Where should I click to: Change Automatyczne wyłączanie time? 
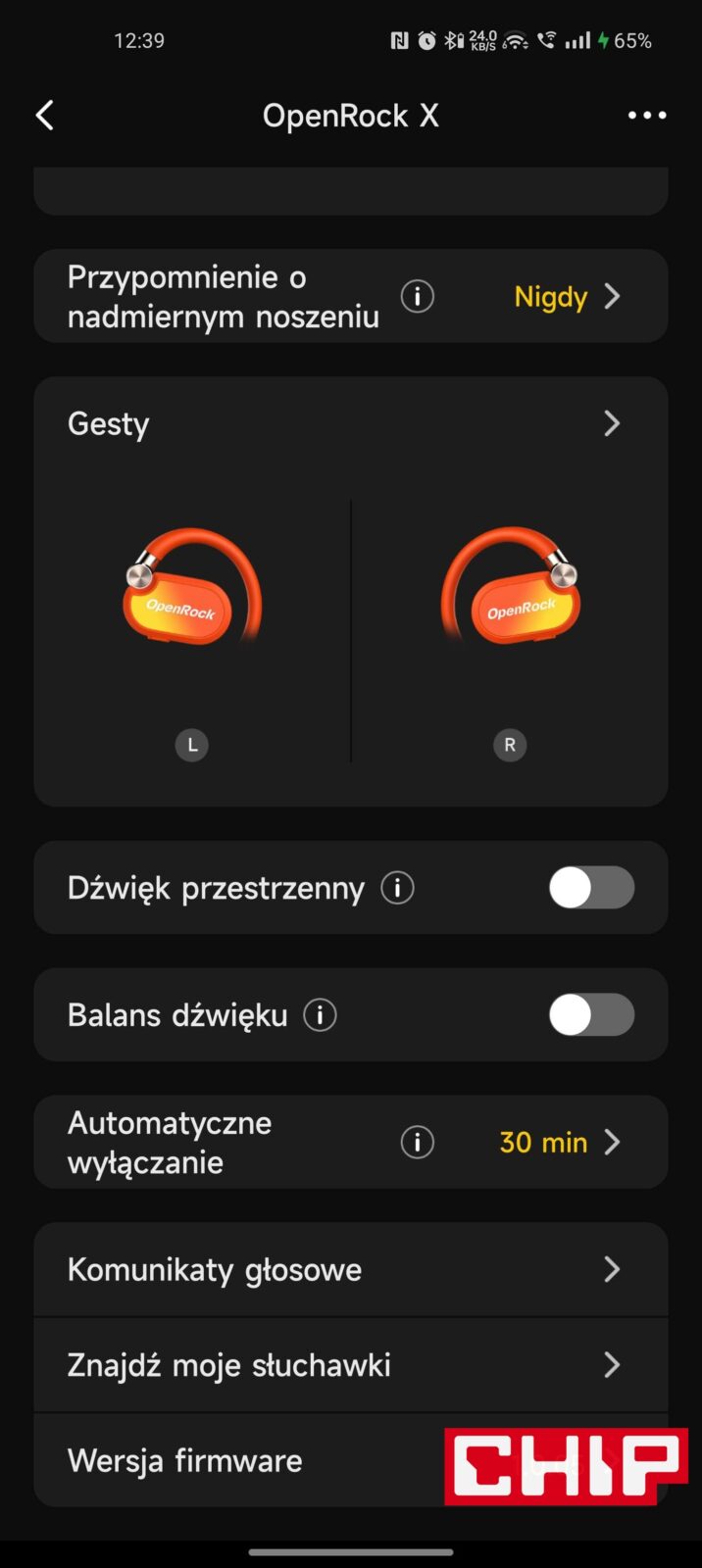(559, 1143)
